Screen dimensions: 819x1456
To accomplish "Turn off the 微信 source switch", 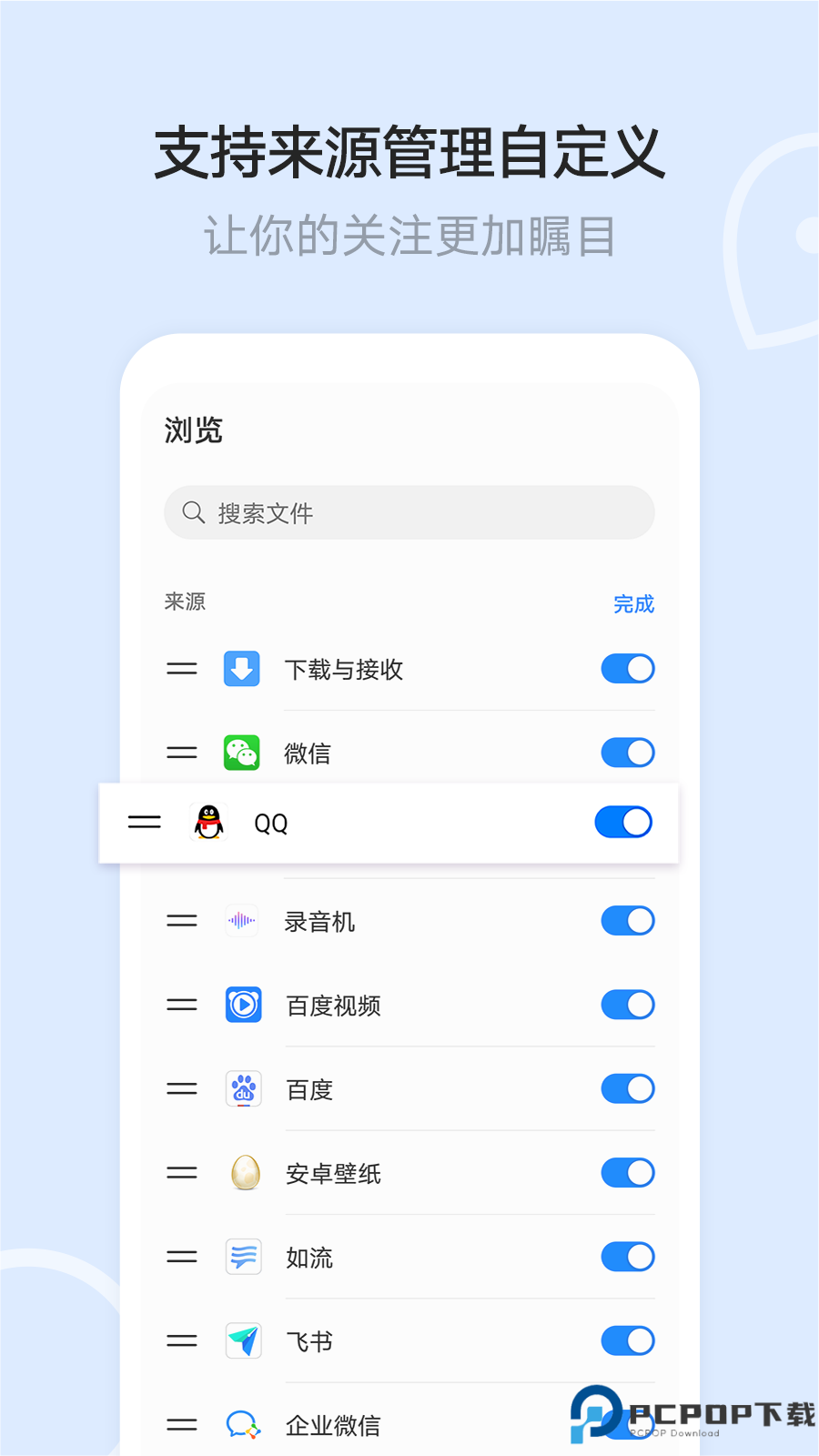I will tap(627, 753).
